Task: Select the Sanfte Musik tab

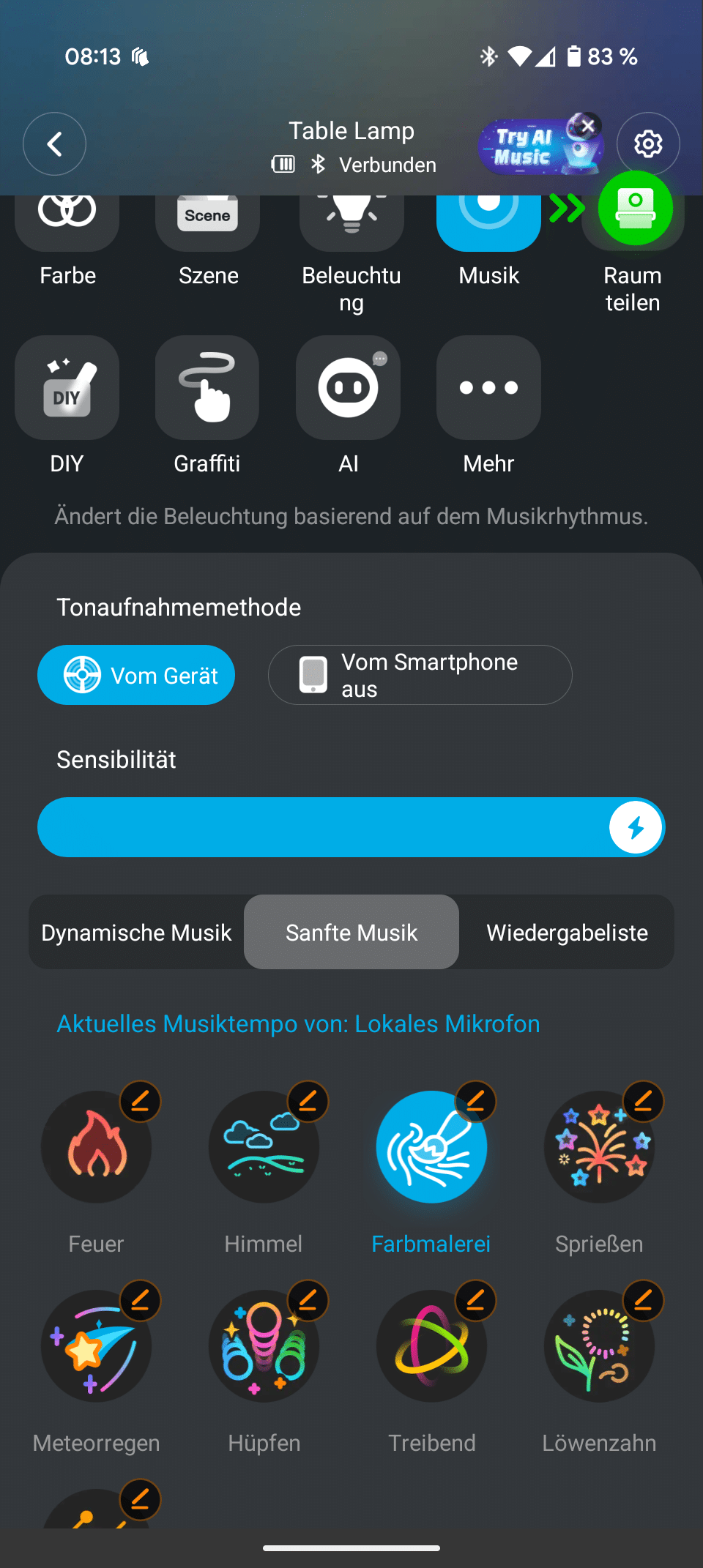Action: [x=351, y=933]
